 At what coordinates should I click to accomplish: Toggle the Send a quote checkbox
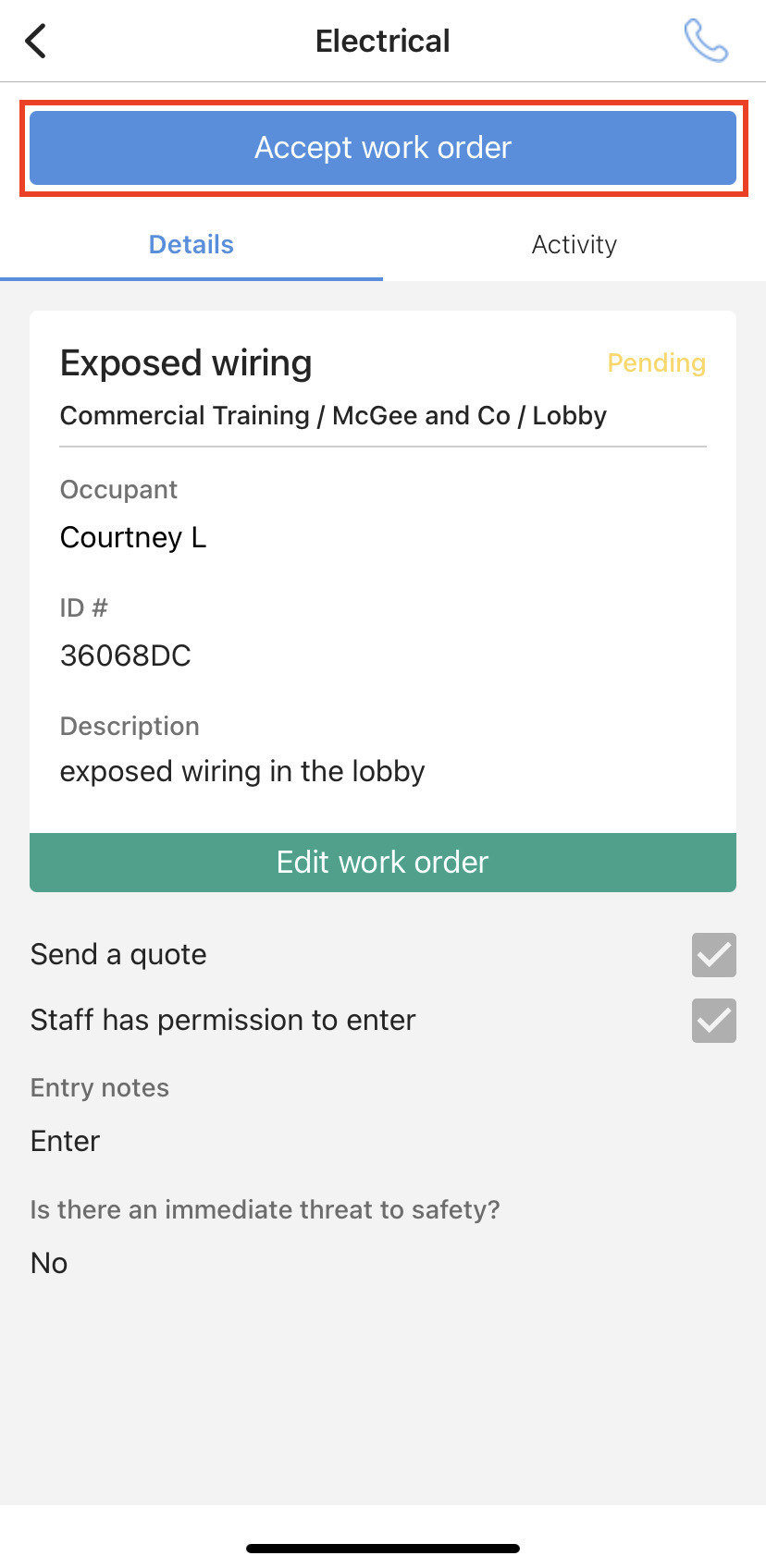coord(713,955)
